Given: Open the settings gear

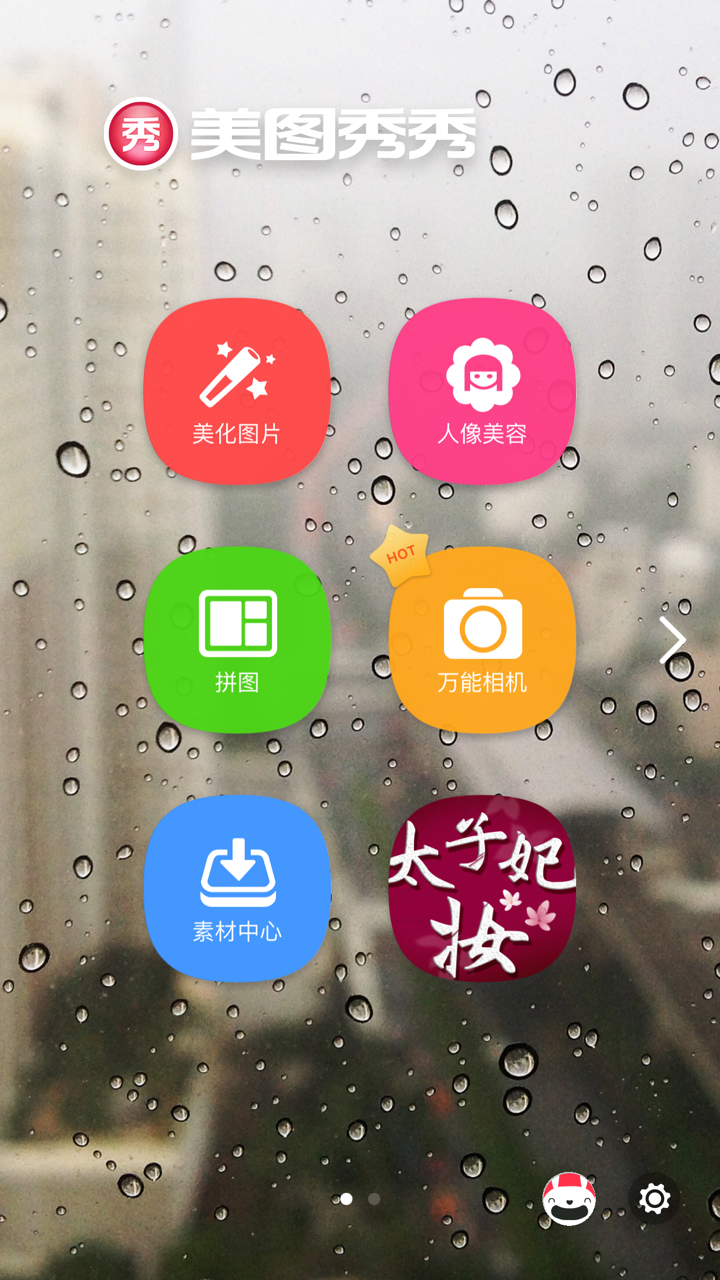Looking at the screenshot, I should coord(655,1198).
